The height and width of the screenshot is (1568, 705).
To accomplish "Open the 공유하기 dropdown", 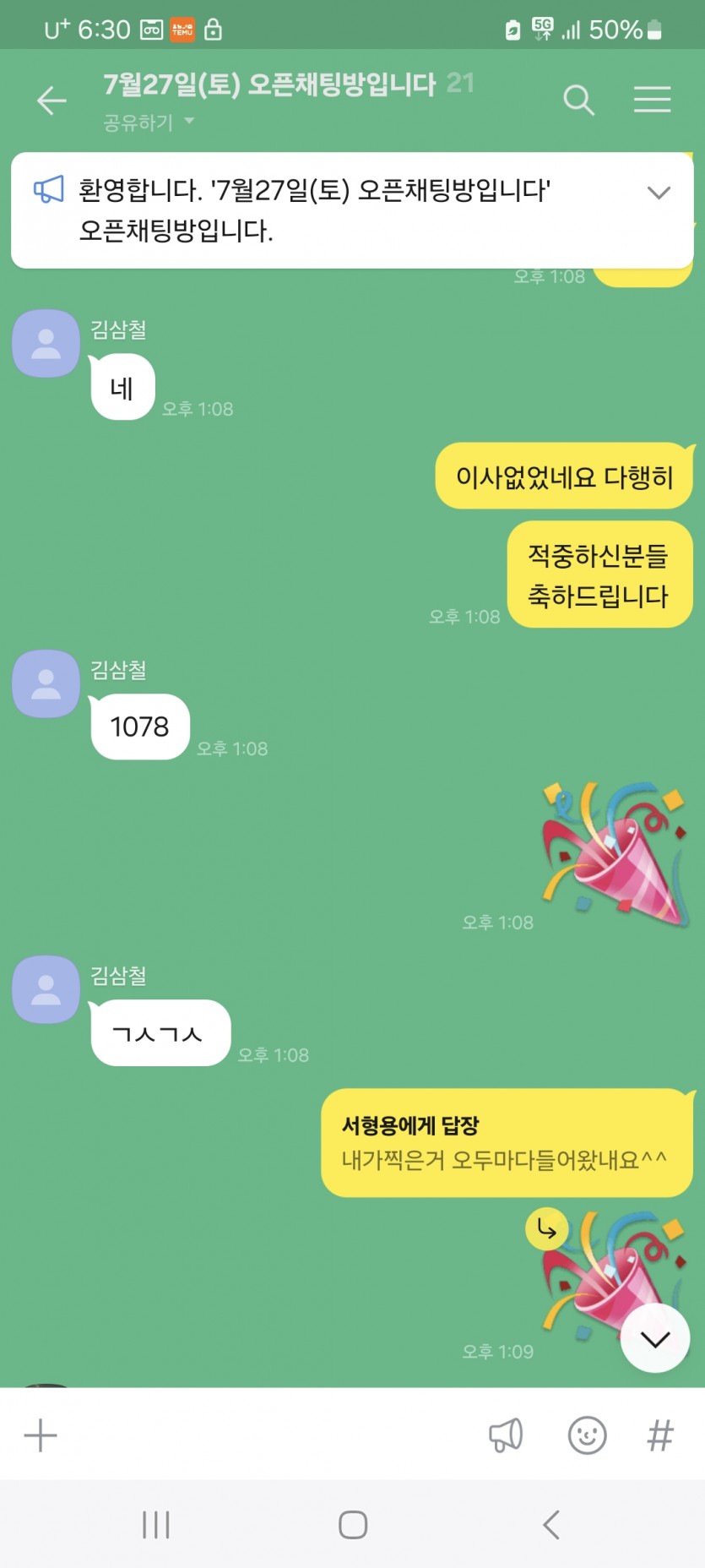I will coord(149,122).
